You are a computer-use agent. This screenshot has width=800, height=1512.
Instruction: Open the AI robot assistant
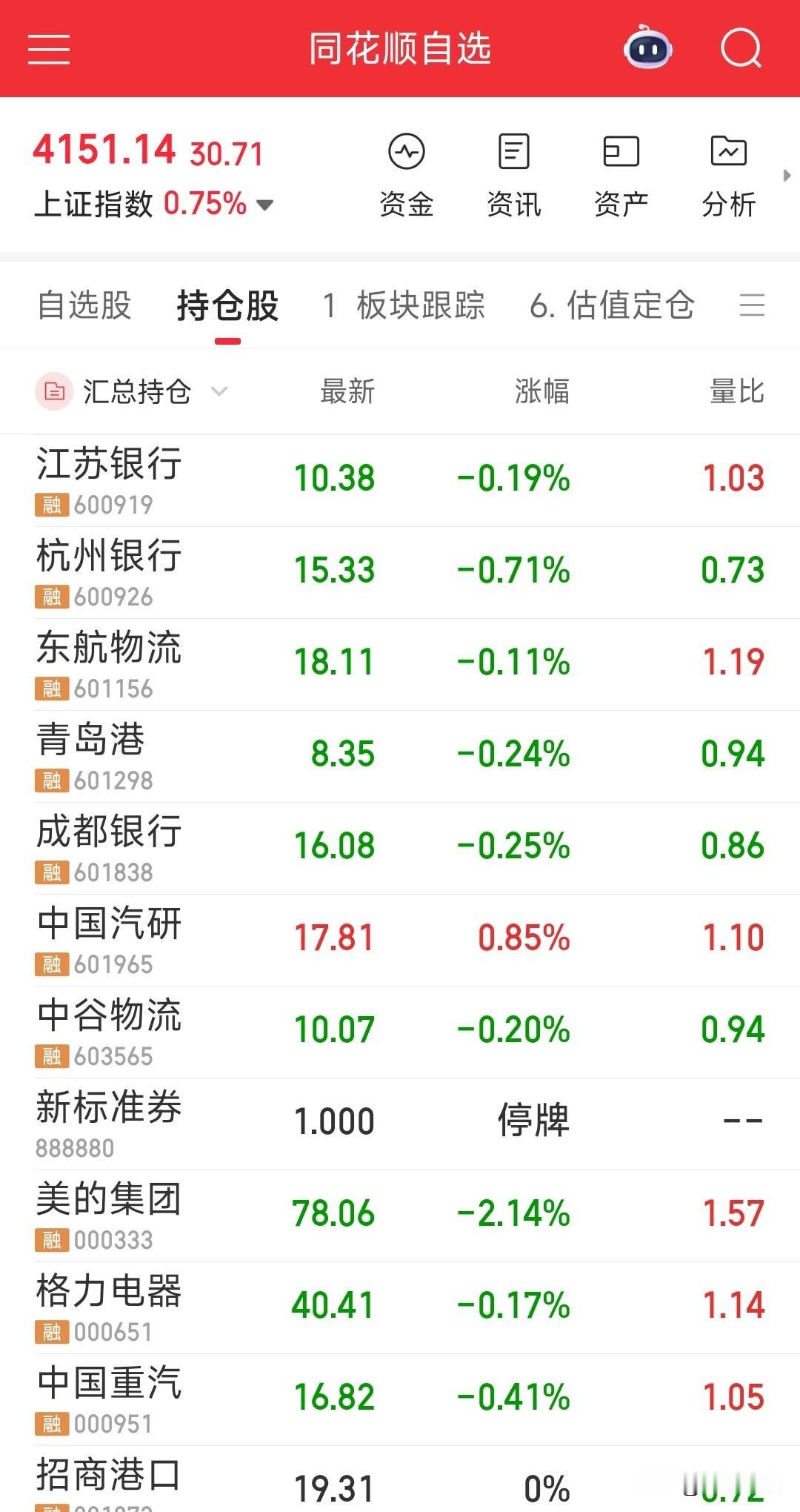tap(646, 48)
